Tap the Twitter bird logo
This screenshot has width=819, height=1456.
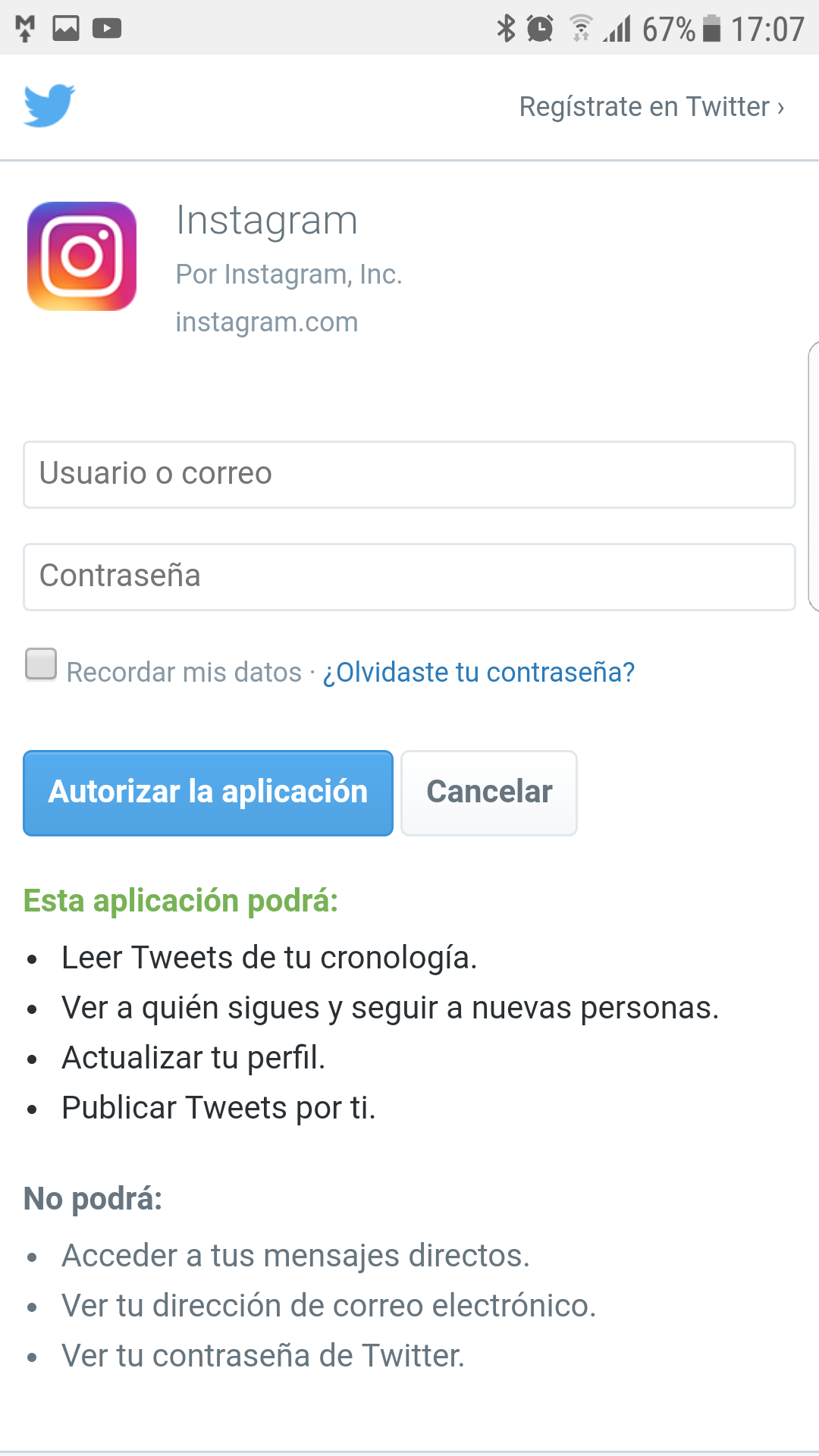click(49, 105)
